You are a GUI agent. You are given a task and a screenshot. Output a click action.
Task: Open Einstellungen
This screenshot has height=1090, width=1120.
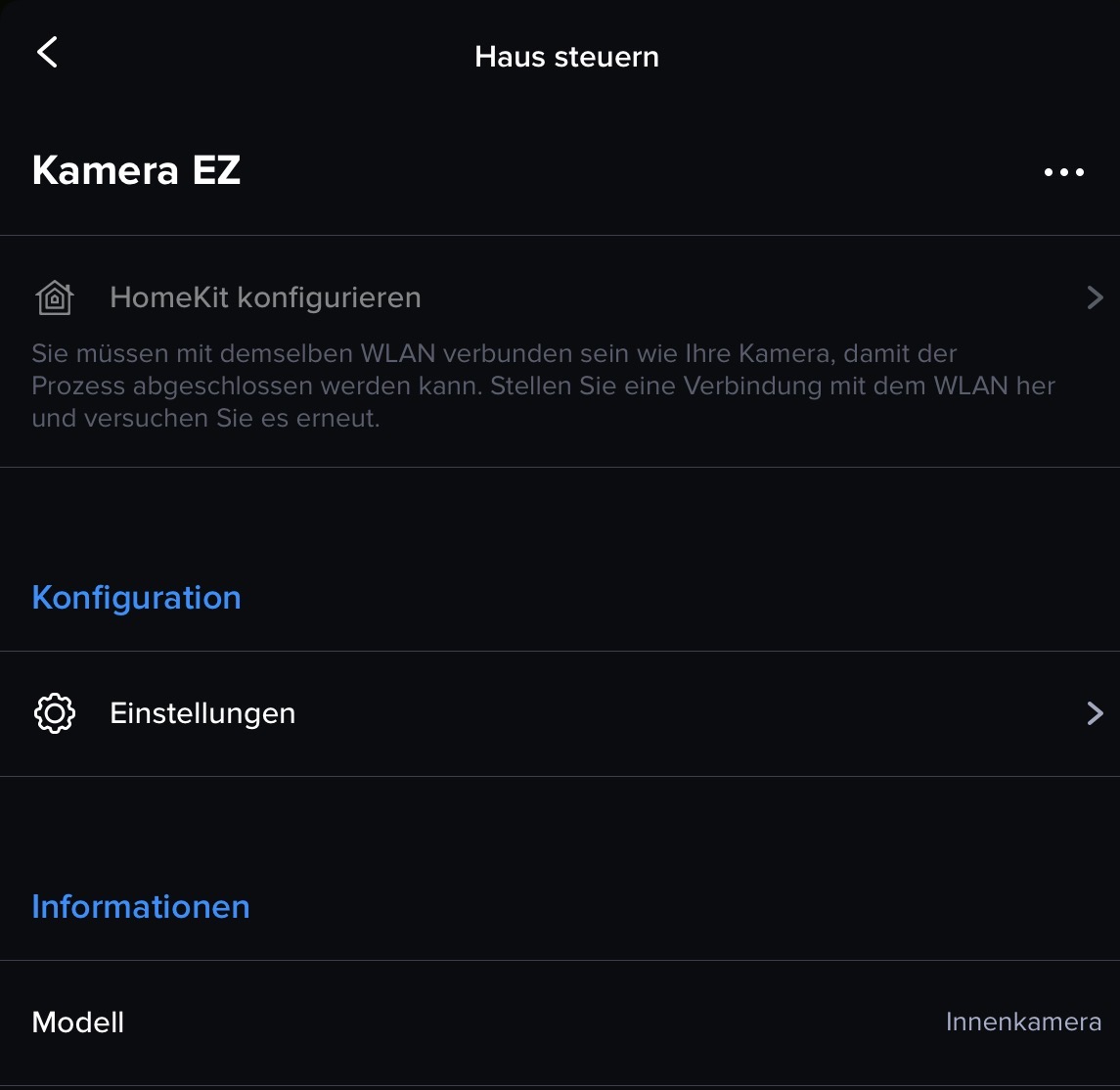click(202, 713)
